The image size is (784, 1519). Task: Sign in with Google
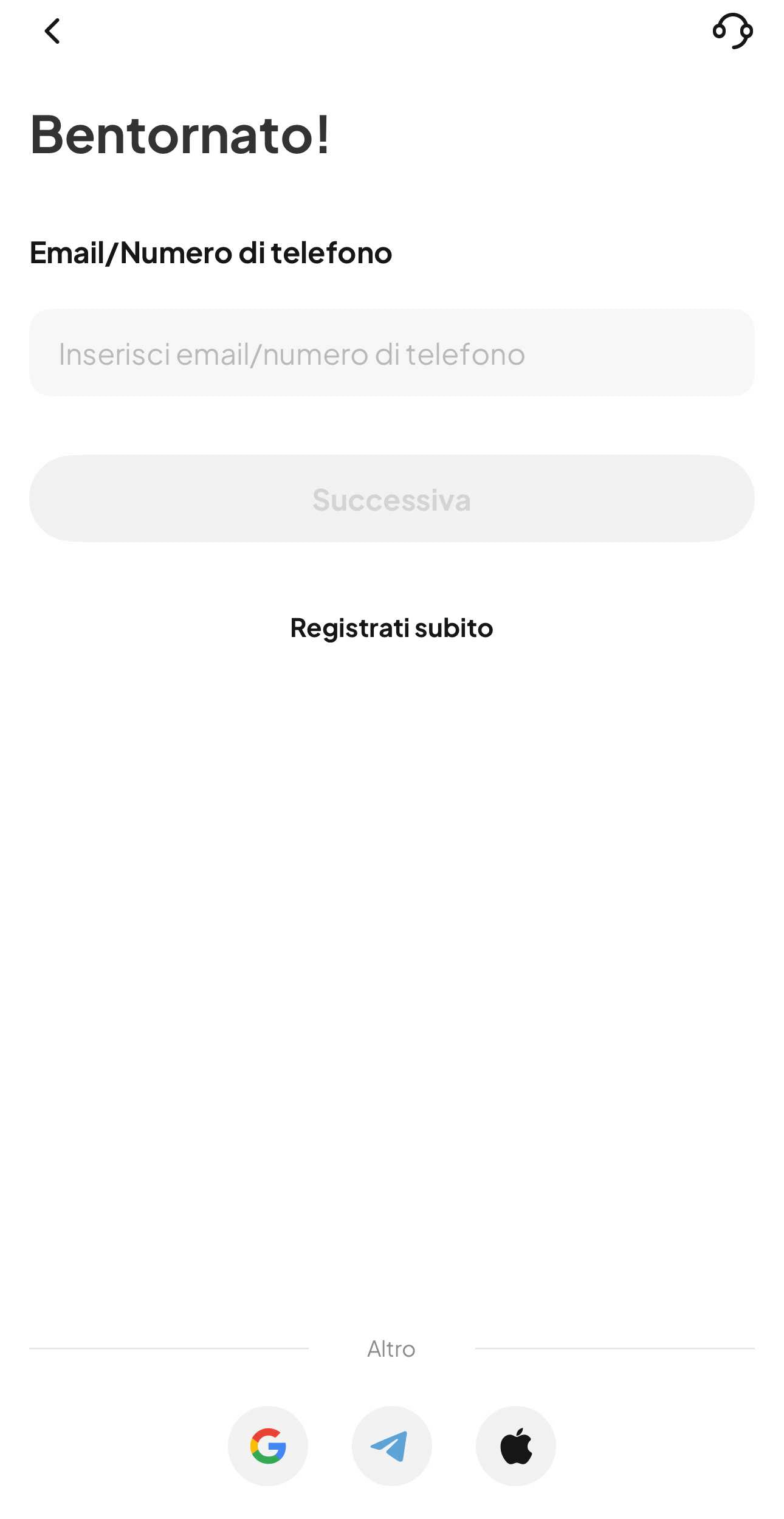(x=268, y=1446)
